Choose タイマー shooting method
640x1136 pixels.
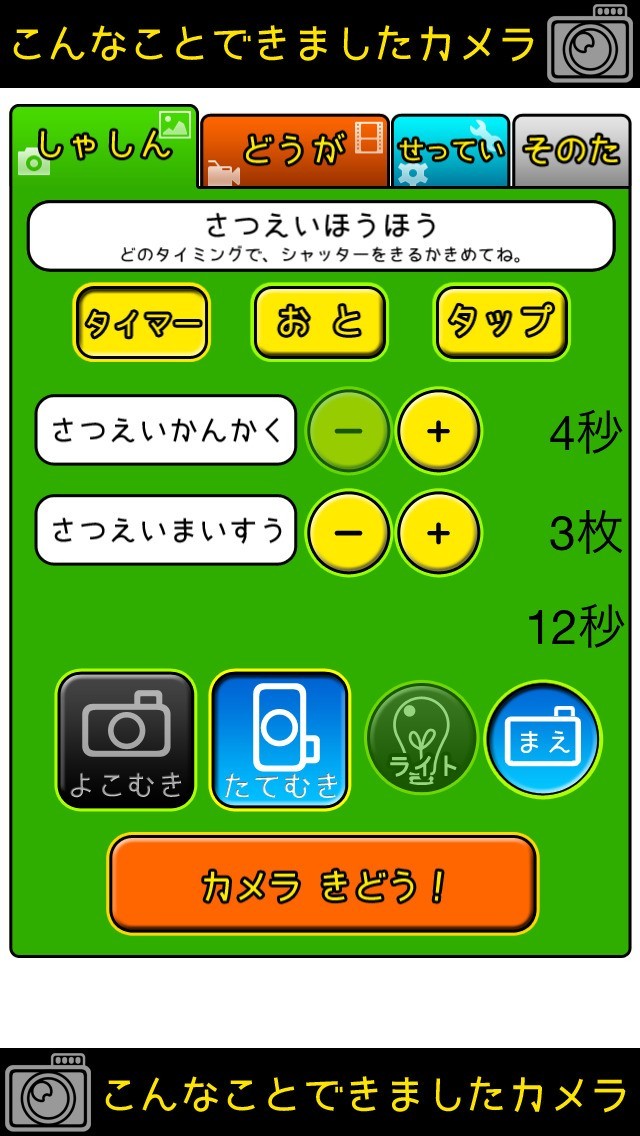[x=141, y=322]
